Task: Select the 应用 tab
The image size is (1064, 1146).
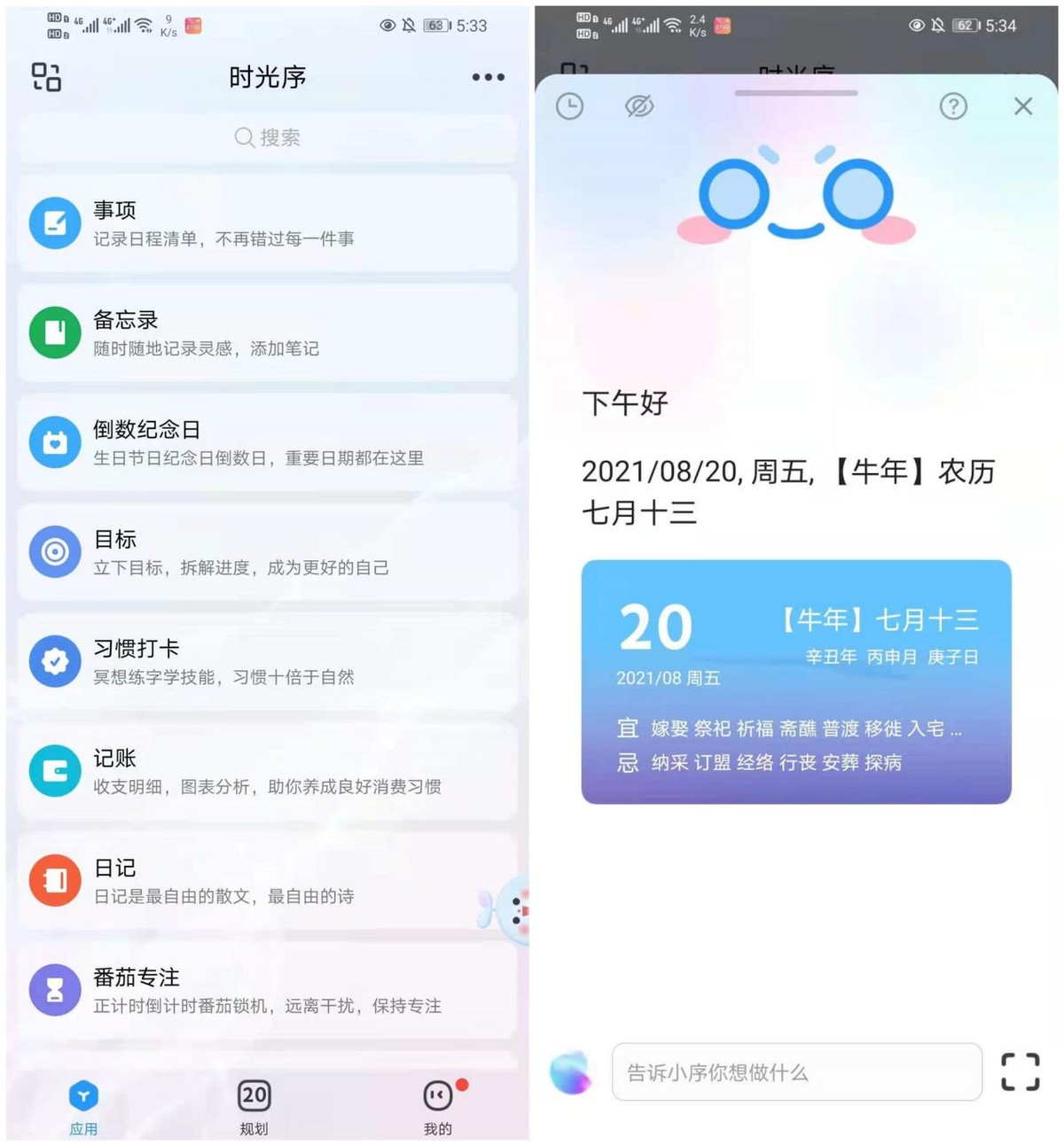Action: coord(83,1106)
